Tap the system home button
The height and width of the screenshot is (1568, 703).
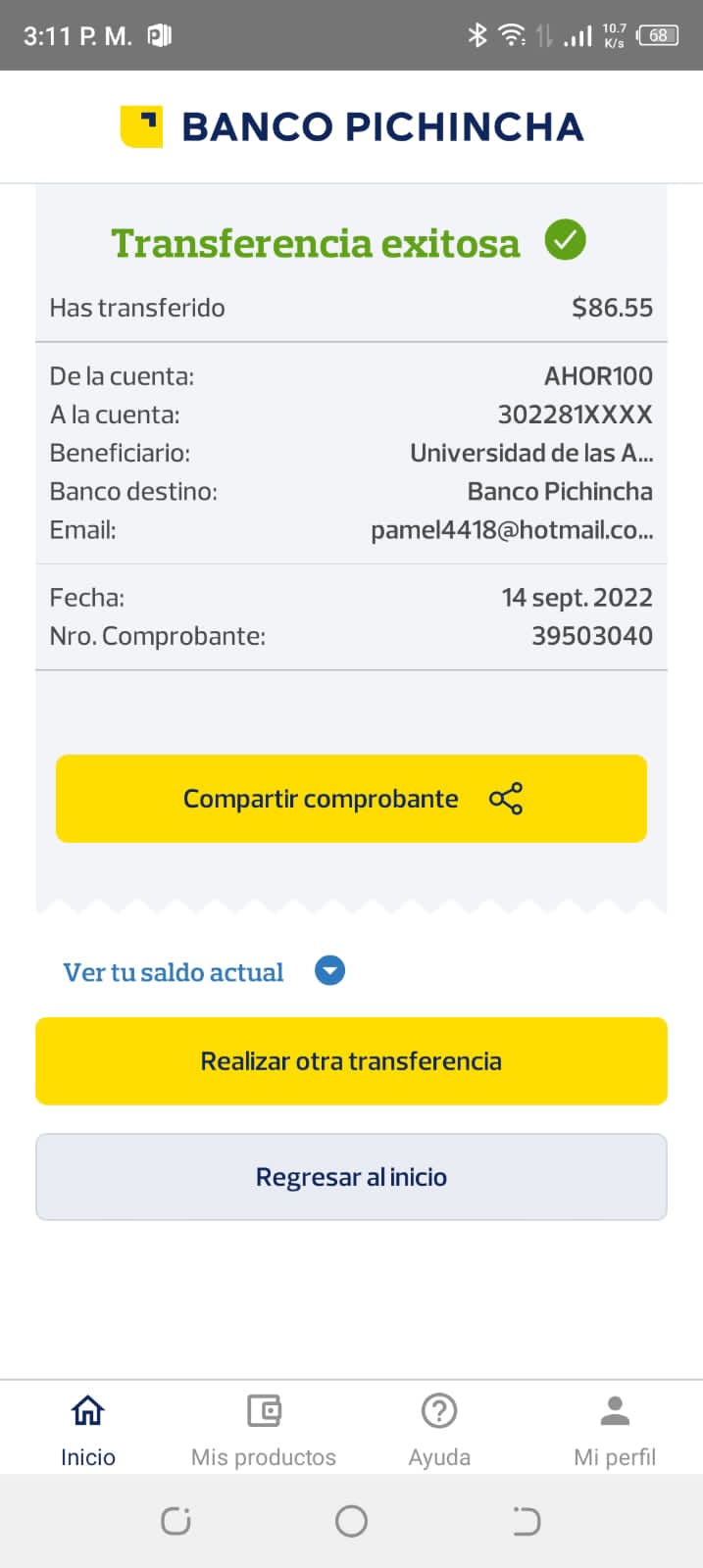[x=351, y=1521]
